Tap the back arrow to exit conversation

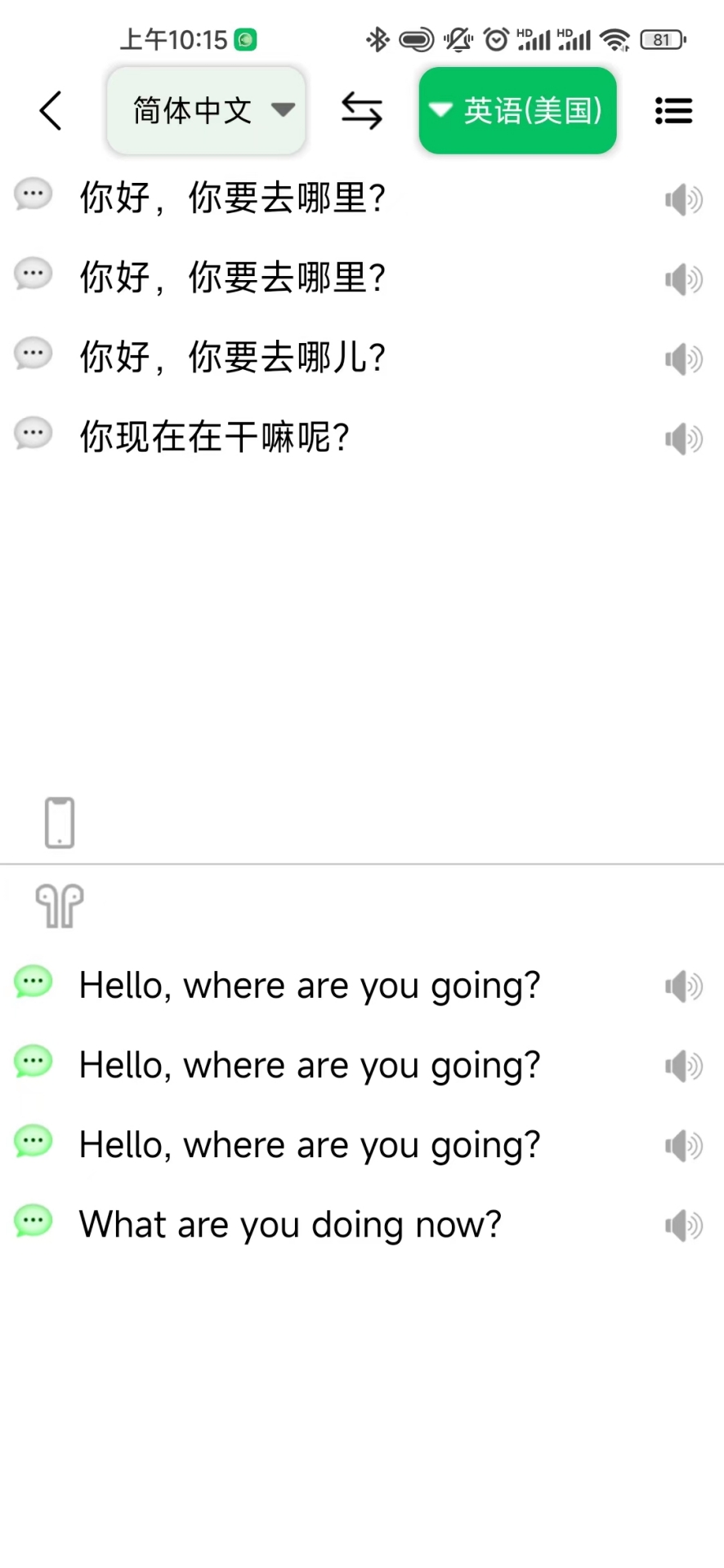tap(49, 110)
